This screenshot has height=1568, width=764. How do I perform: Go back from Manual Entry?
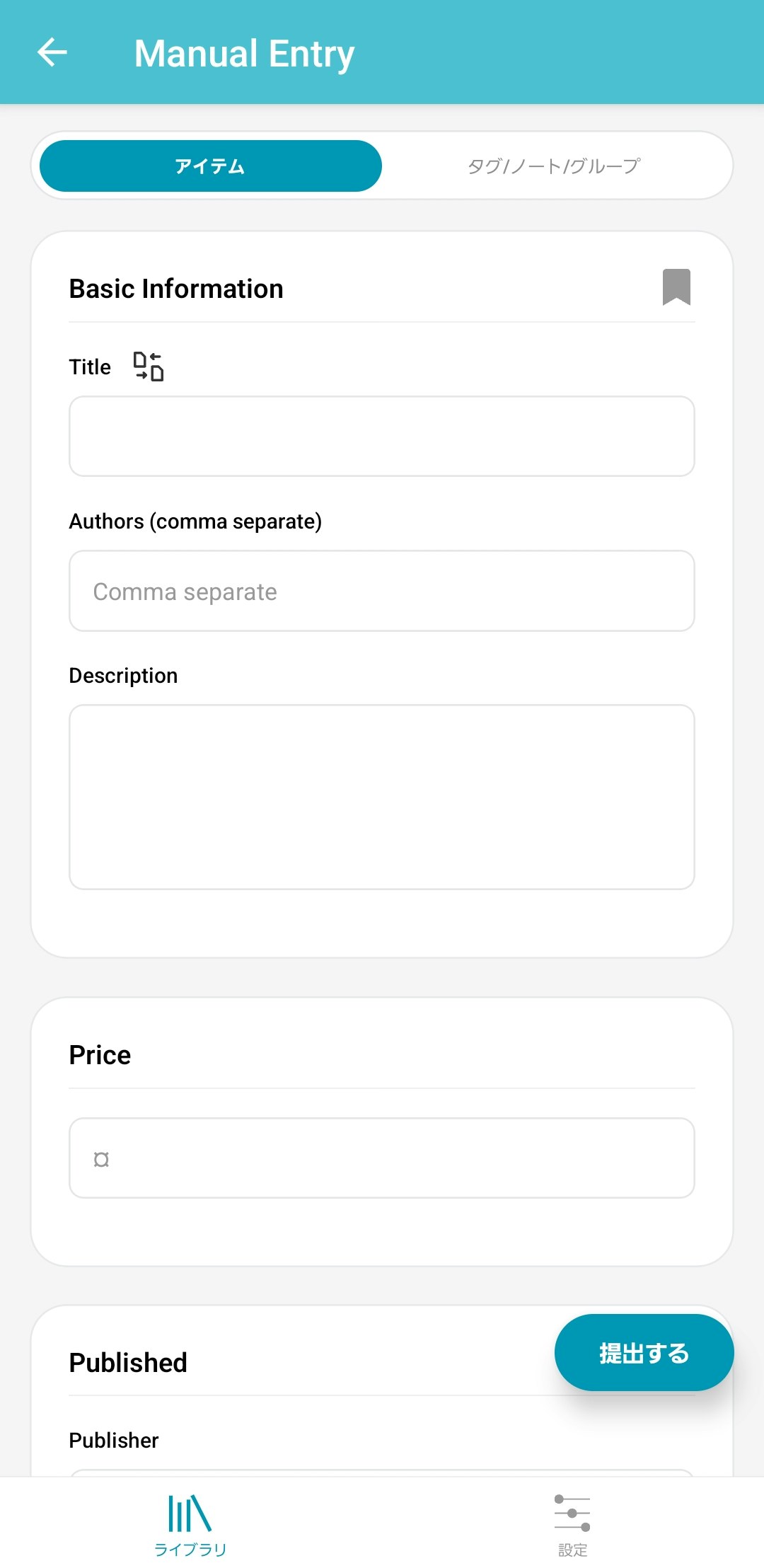point(52,52)
